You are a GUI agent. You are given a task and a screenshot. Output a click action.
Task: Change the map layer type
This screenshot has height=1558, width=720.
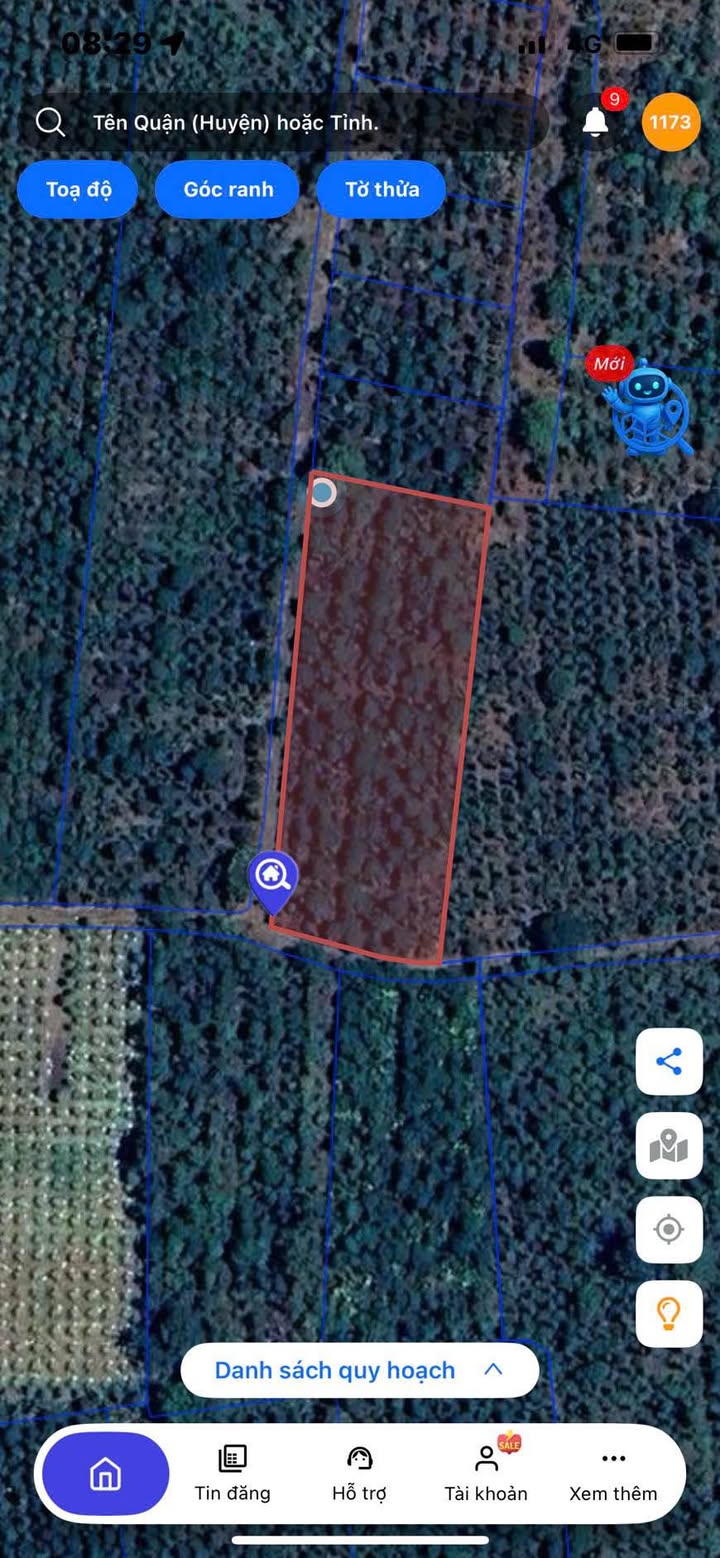[x=669, y=1146]
